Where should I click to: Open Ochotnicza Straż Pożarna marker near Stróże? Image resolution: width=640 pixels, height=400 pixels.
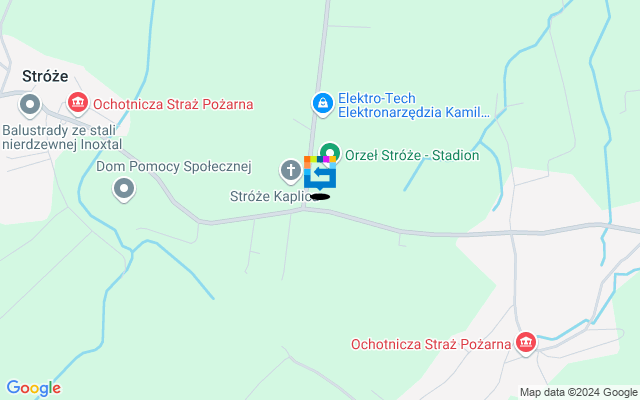point(78,103)
